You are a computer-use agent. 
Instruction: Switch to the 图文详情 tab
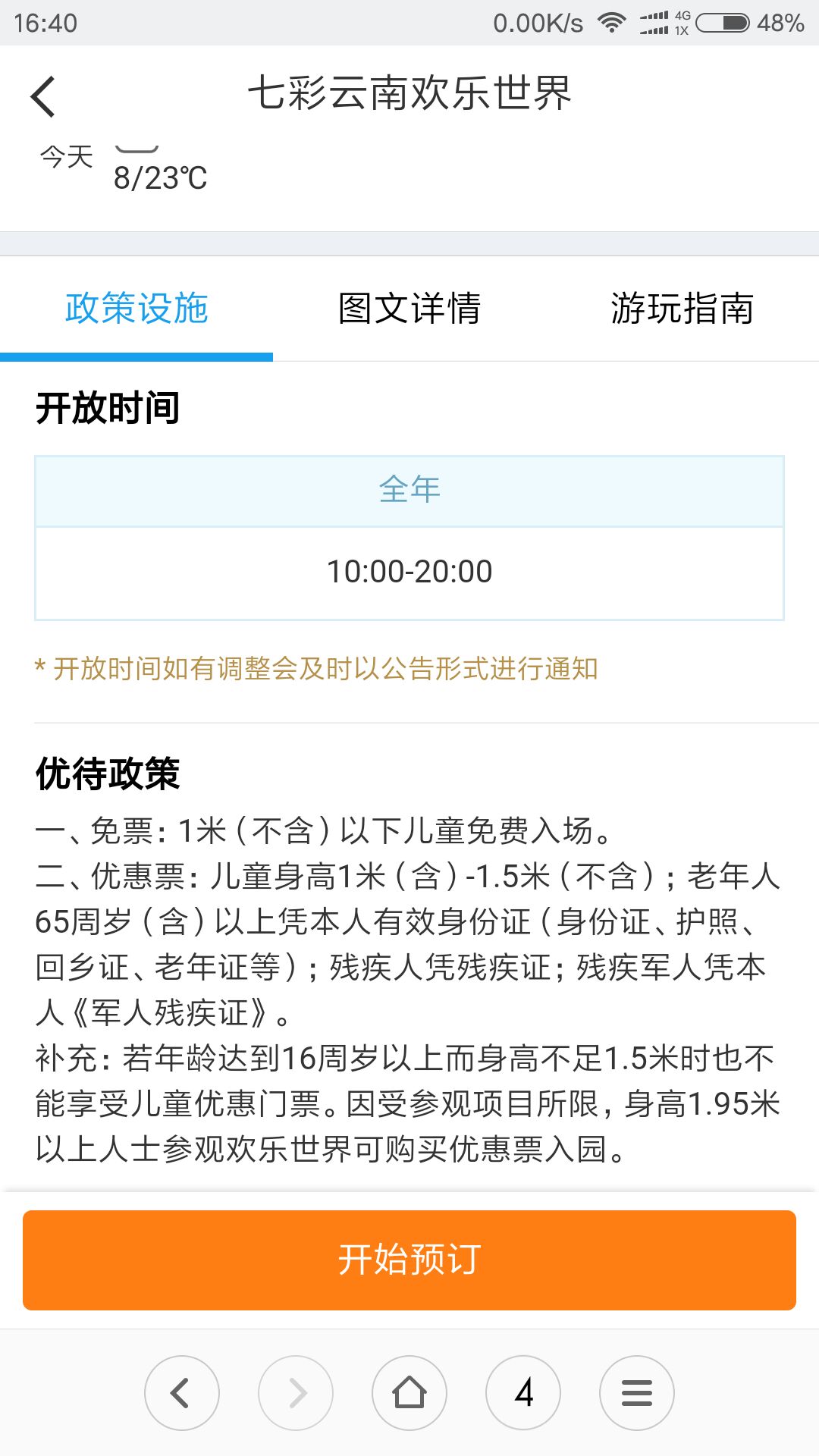409,309
